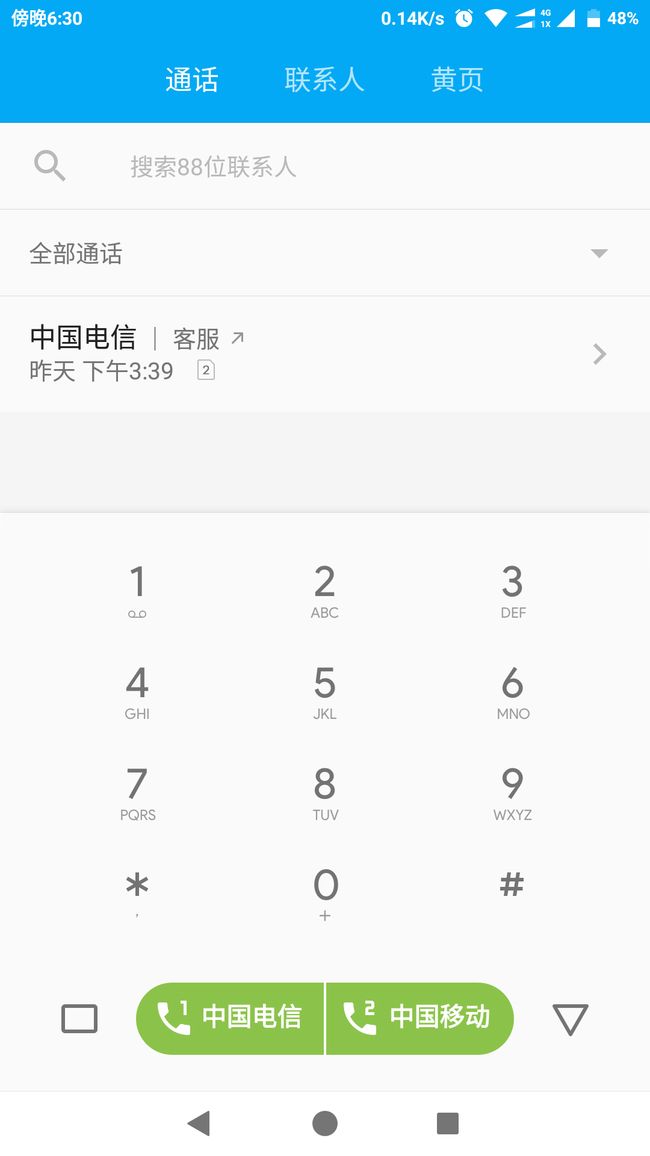Screen dimensions: 650x1156
Task: Expand the 全部通话 filter dropdown
Action: click(x=599, y=254)
